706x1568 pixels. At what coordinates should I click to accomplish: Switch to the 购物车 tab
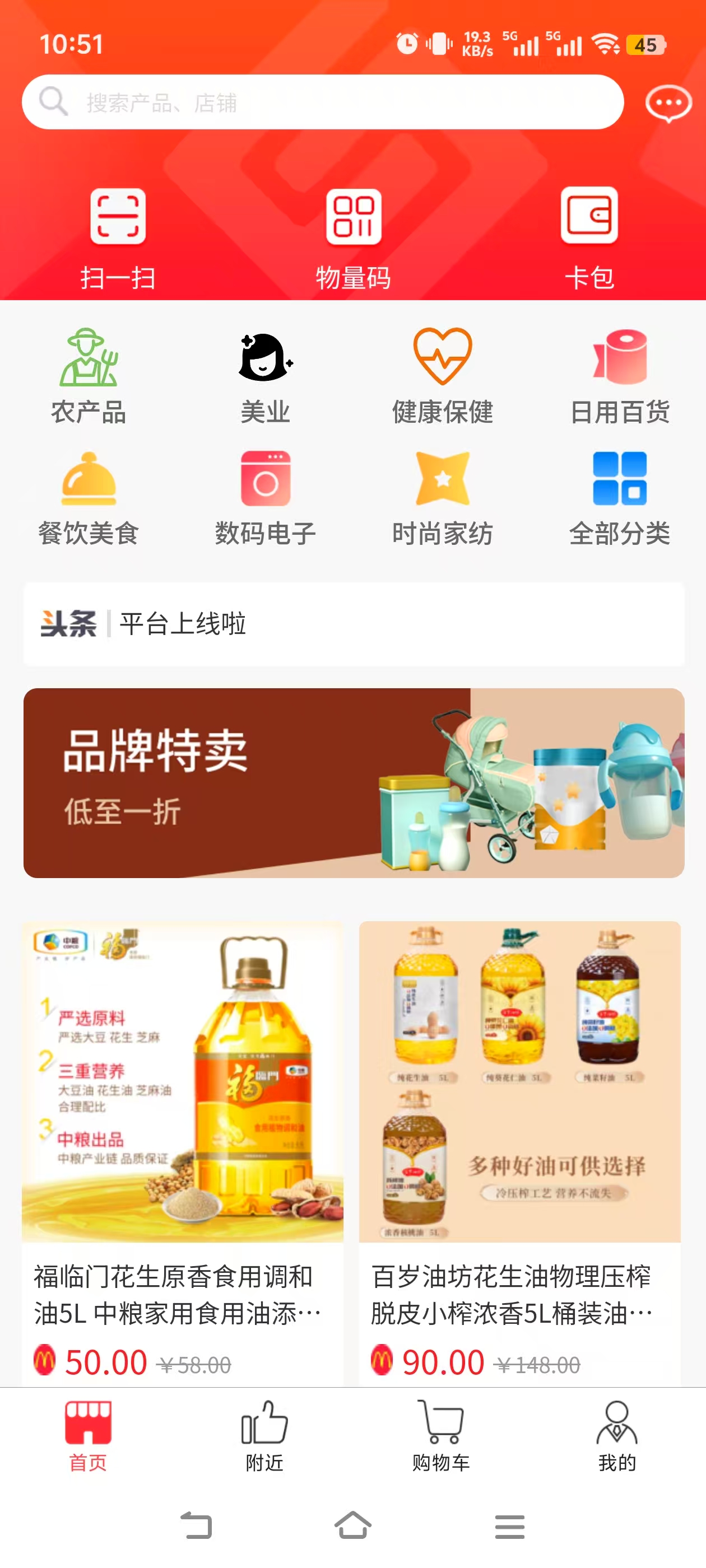(x=440, y=1436)
